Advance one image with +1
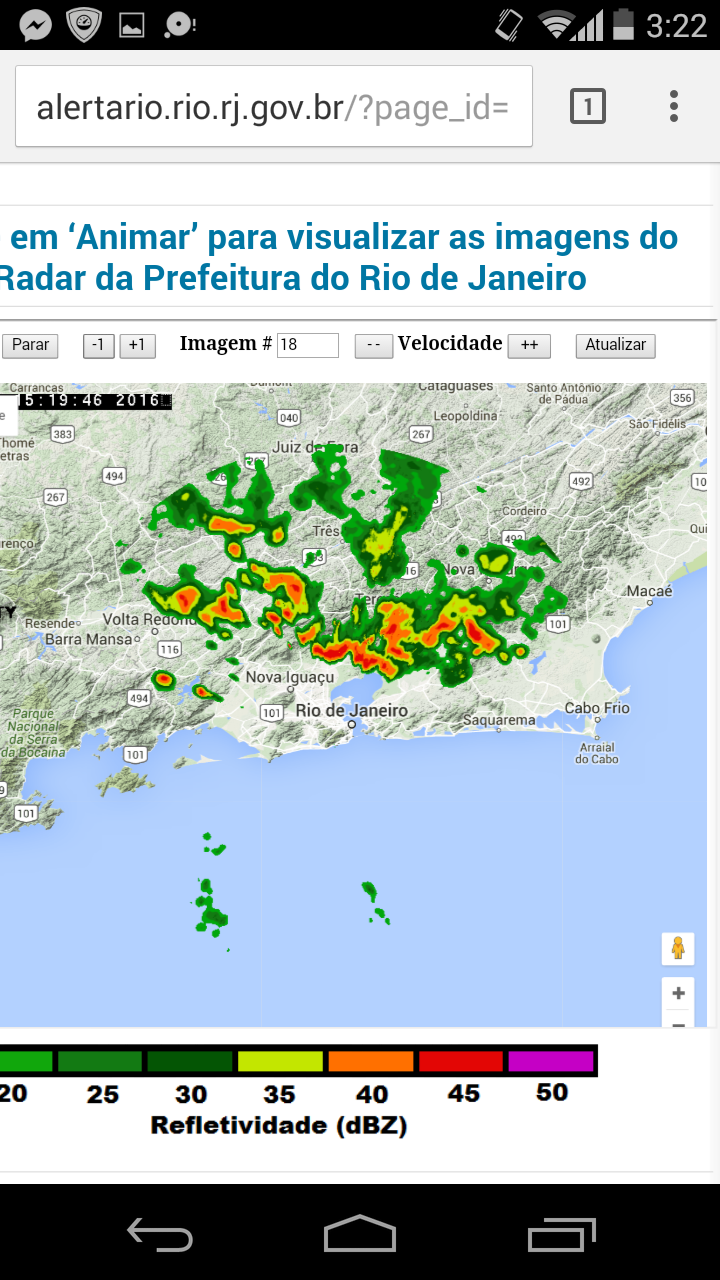Screen dimensions: 720x1280 pos(137,345)
